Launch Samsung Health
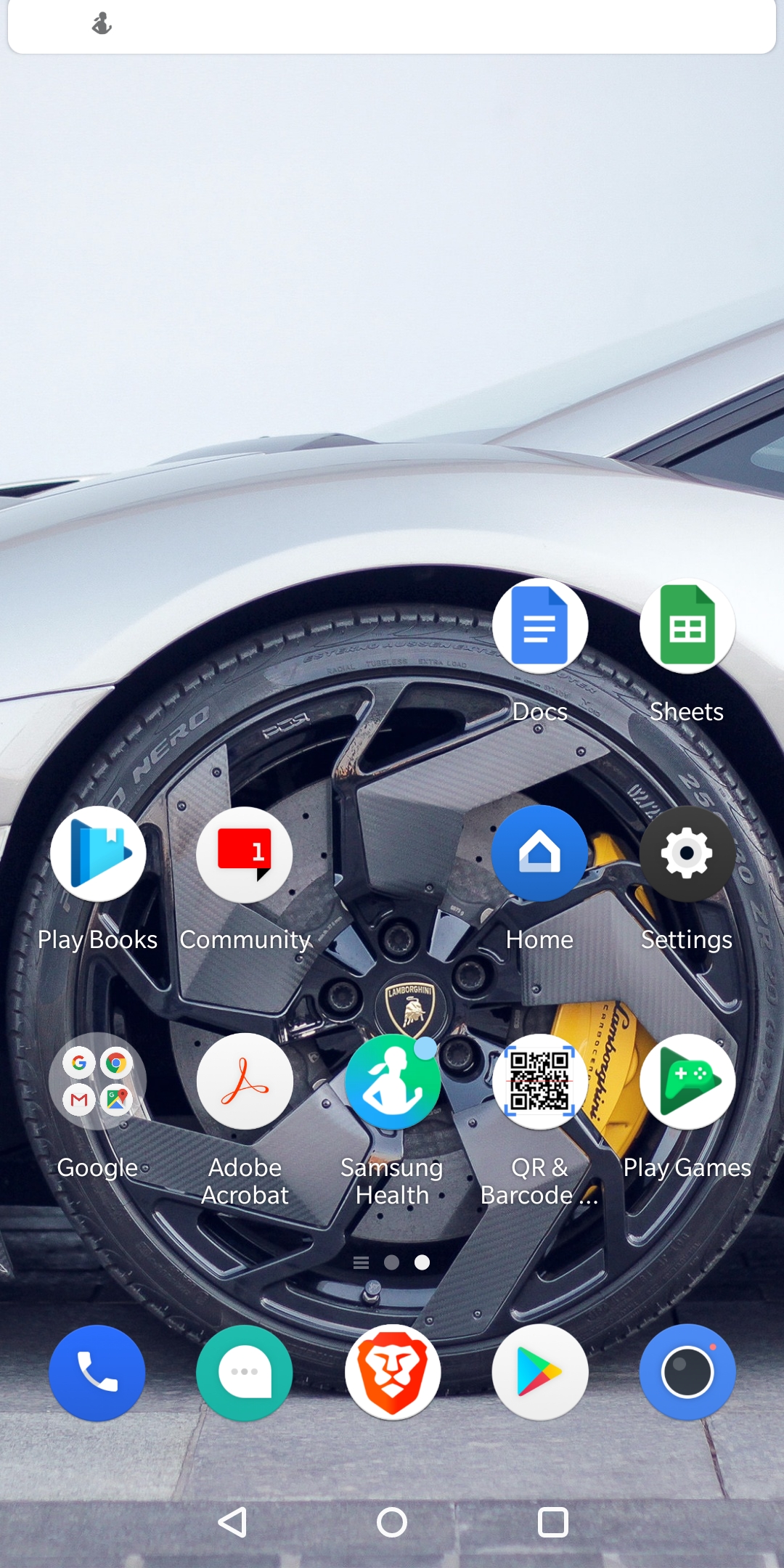The width and height of the screenshot is (784, 1568). [x=392, y=1082]
